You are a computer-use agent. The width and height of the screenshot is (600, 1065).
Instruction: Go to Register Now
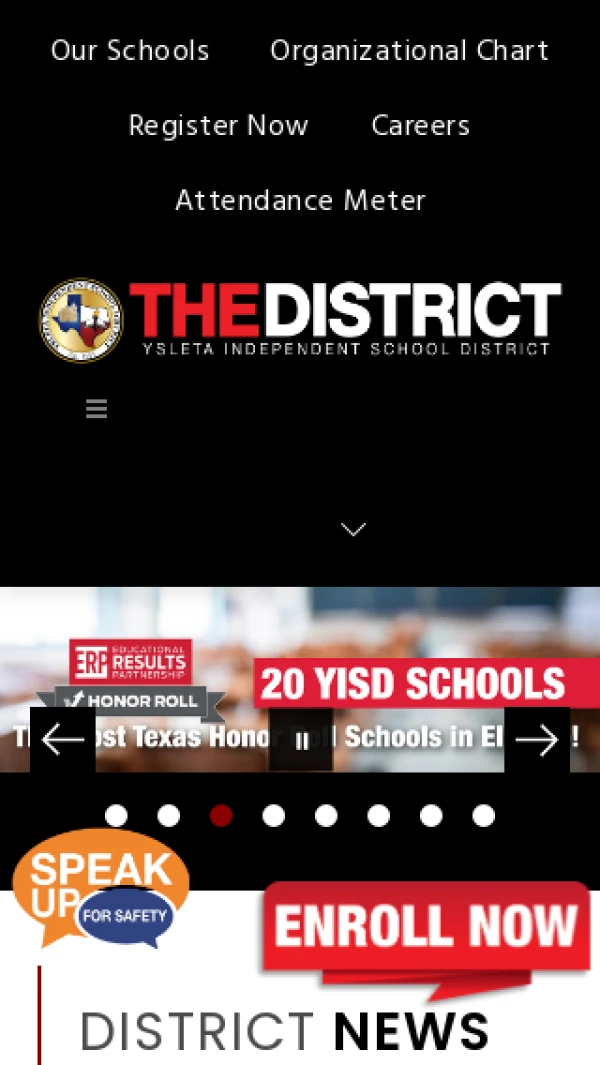click(218, 126)
